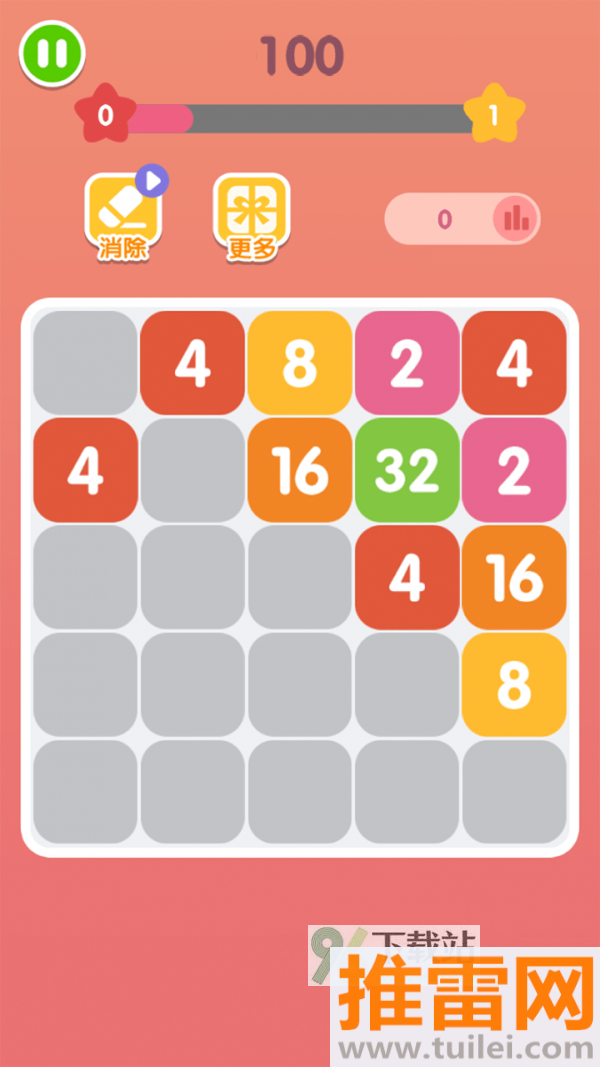Pause the game
The height and width of the screenshot is (1067, 600).
[x=52, y=52]
